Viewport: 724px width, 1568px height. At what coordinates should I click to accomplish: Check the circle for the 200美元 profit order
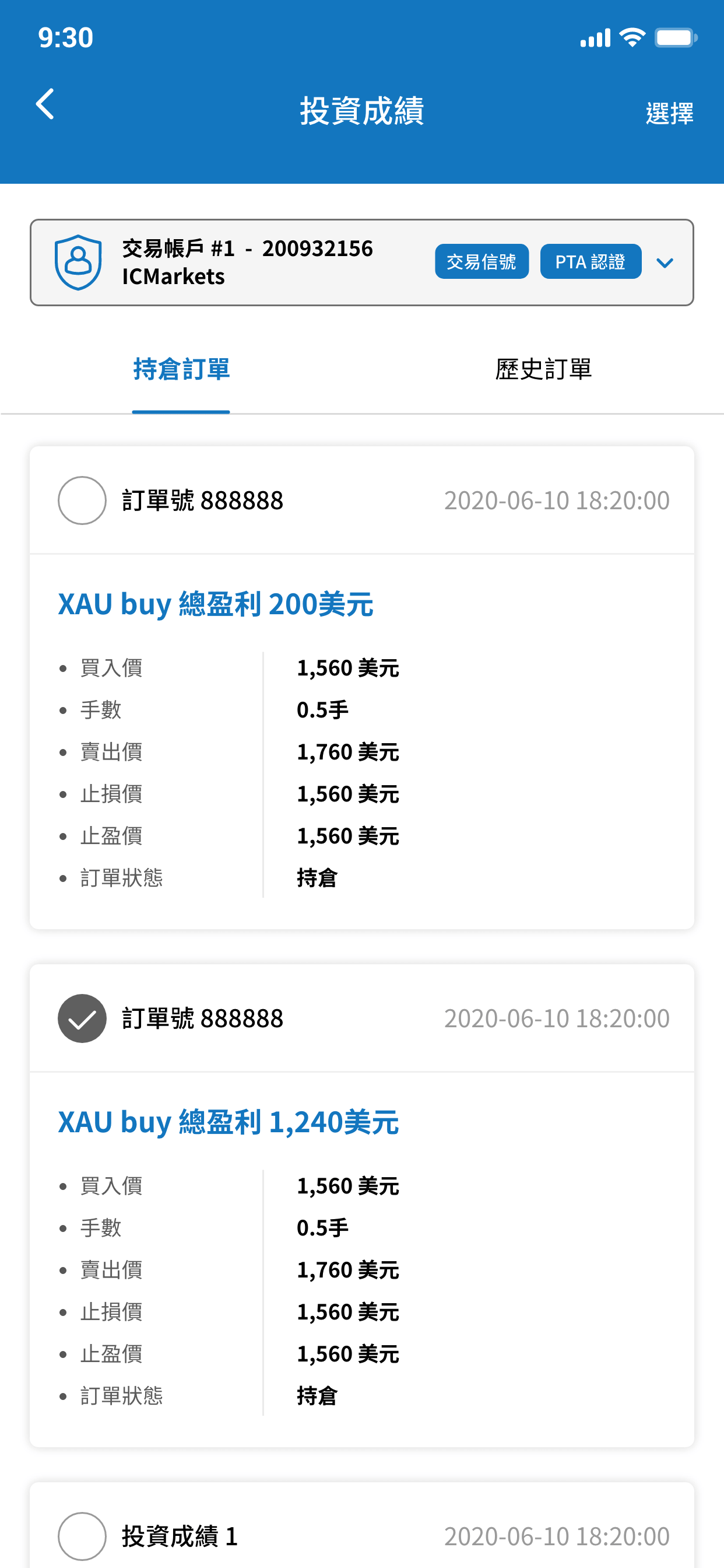[x=82, y=501]
